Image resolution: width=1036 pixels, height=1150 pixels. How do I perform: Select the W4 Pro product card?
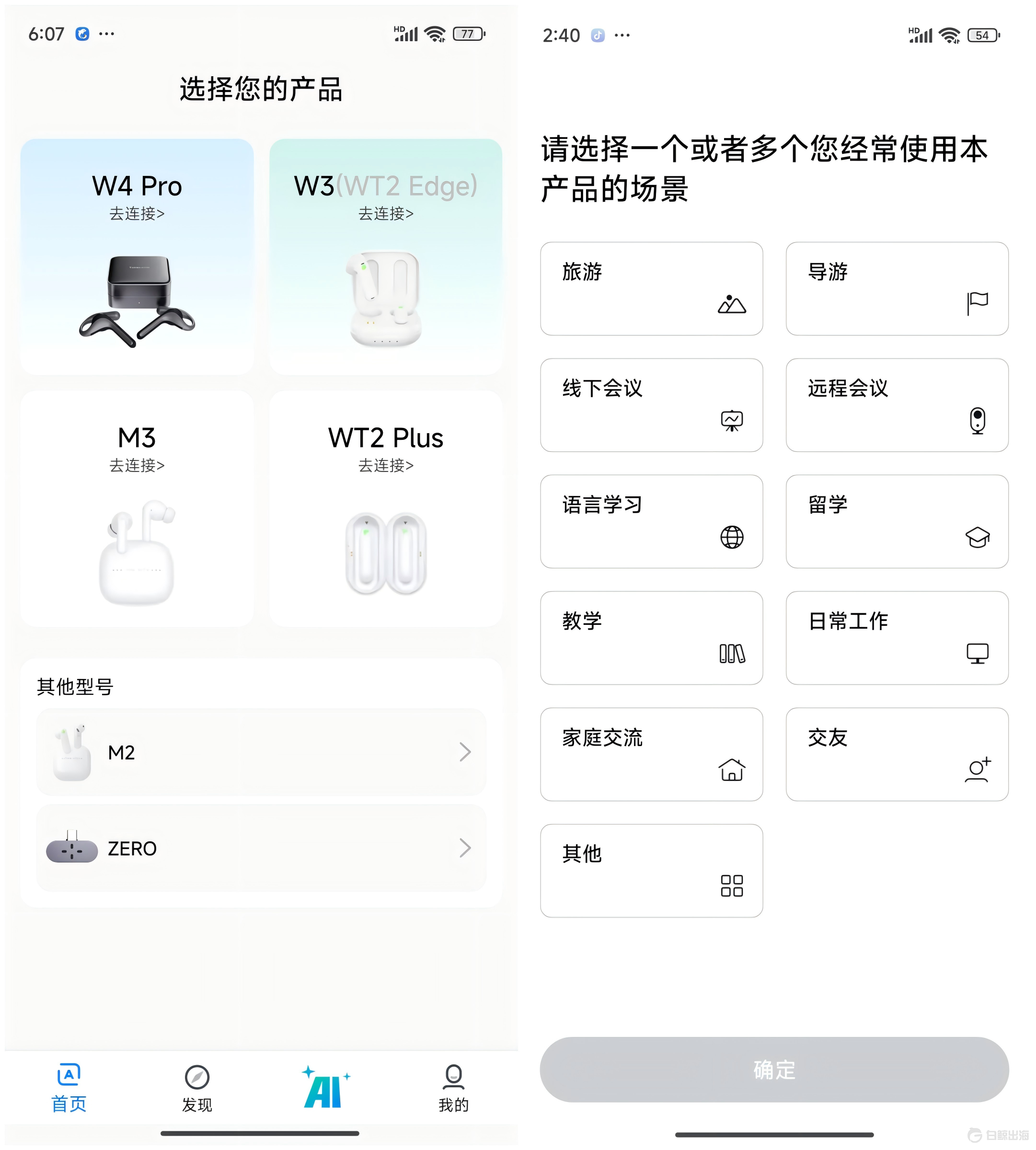[137, 256]
